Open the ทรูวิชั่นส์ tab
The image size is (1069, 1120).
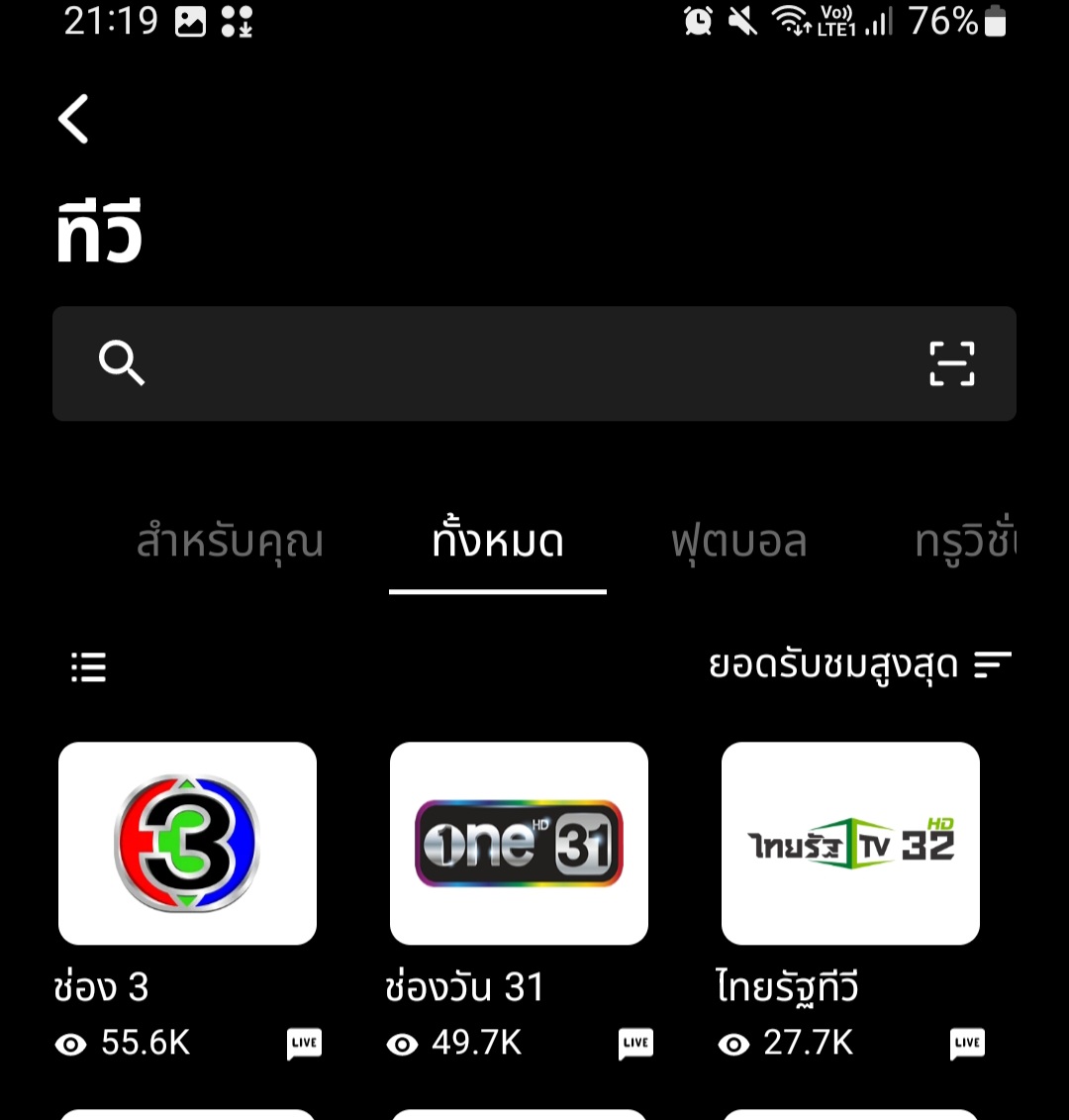tap(964, 542)
